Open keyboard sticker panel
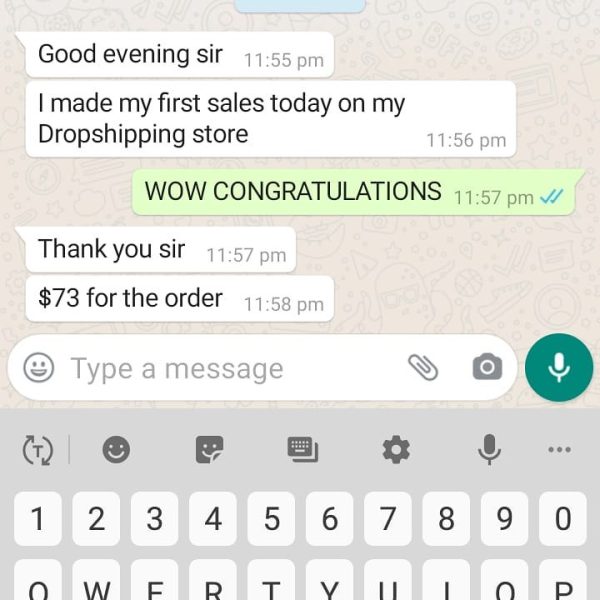 (x=209, y=450)
